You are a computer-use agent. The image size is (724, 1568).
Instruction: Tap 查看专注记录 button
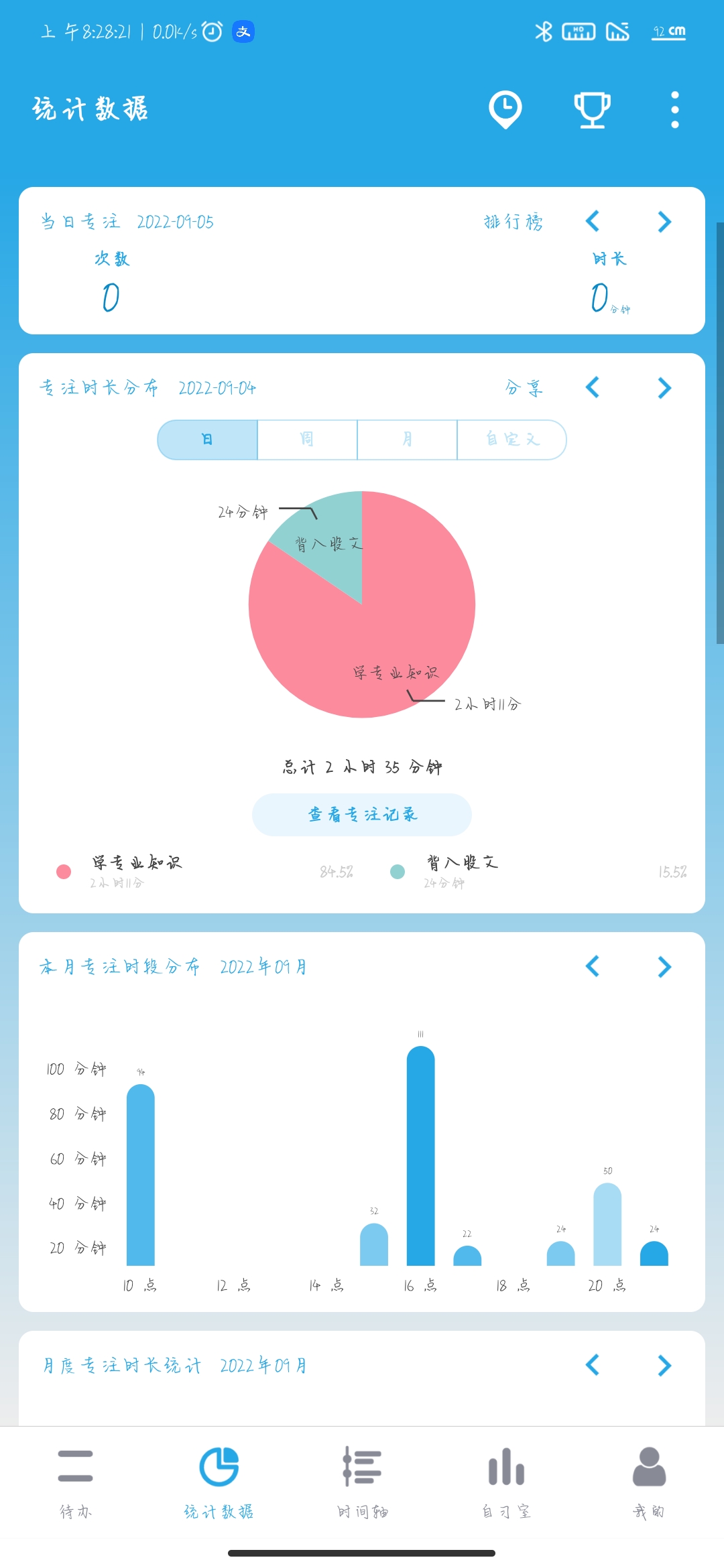pos(362,814)
